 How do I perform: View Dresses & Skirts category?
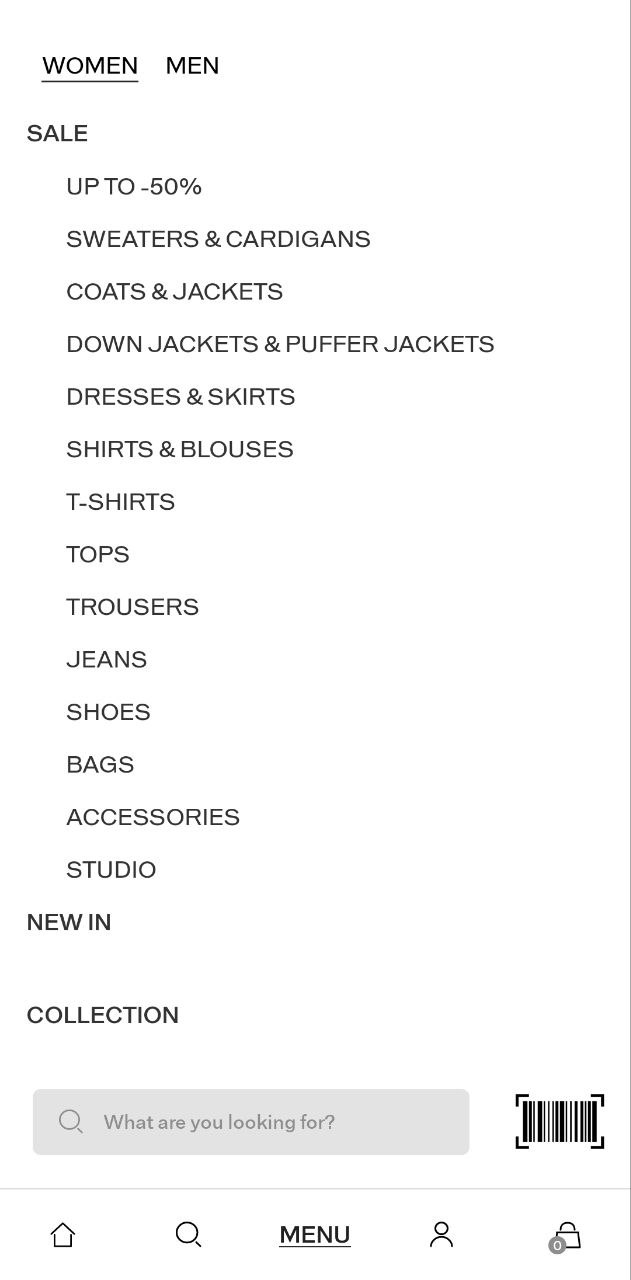click(x=180, y=396)
